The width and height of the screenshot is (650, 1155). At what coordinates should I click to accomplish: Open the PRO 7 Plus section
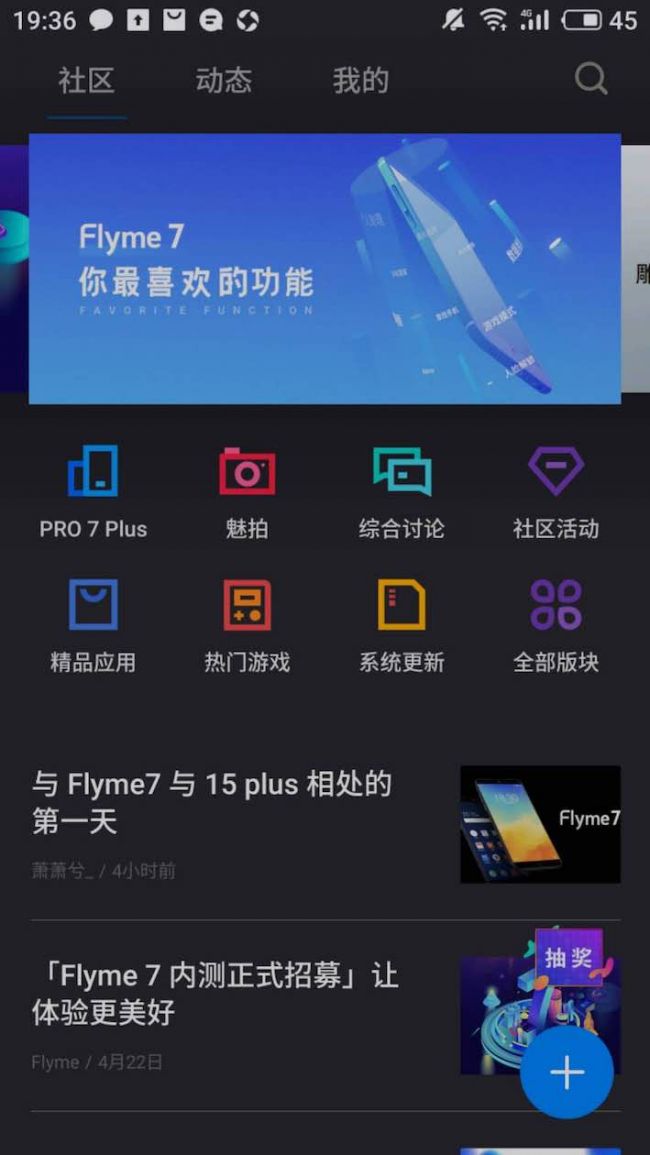tap(93, 492)
